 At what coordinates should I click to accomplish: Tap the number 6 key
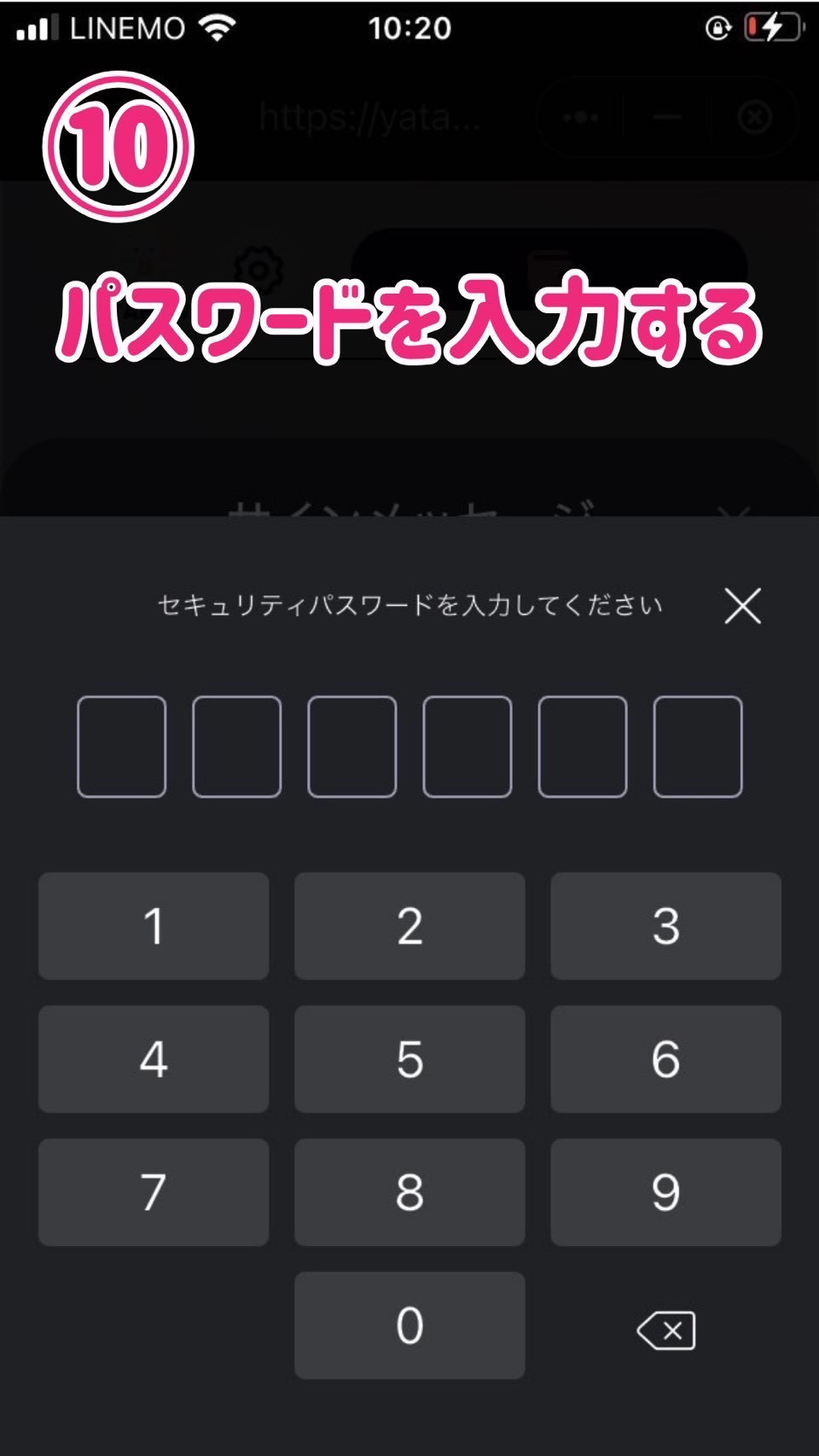click(x=665, y=1059)
